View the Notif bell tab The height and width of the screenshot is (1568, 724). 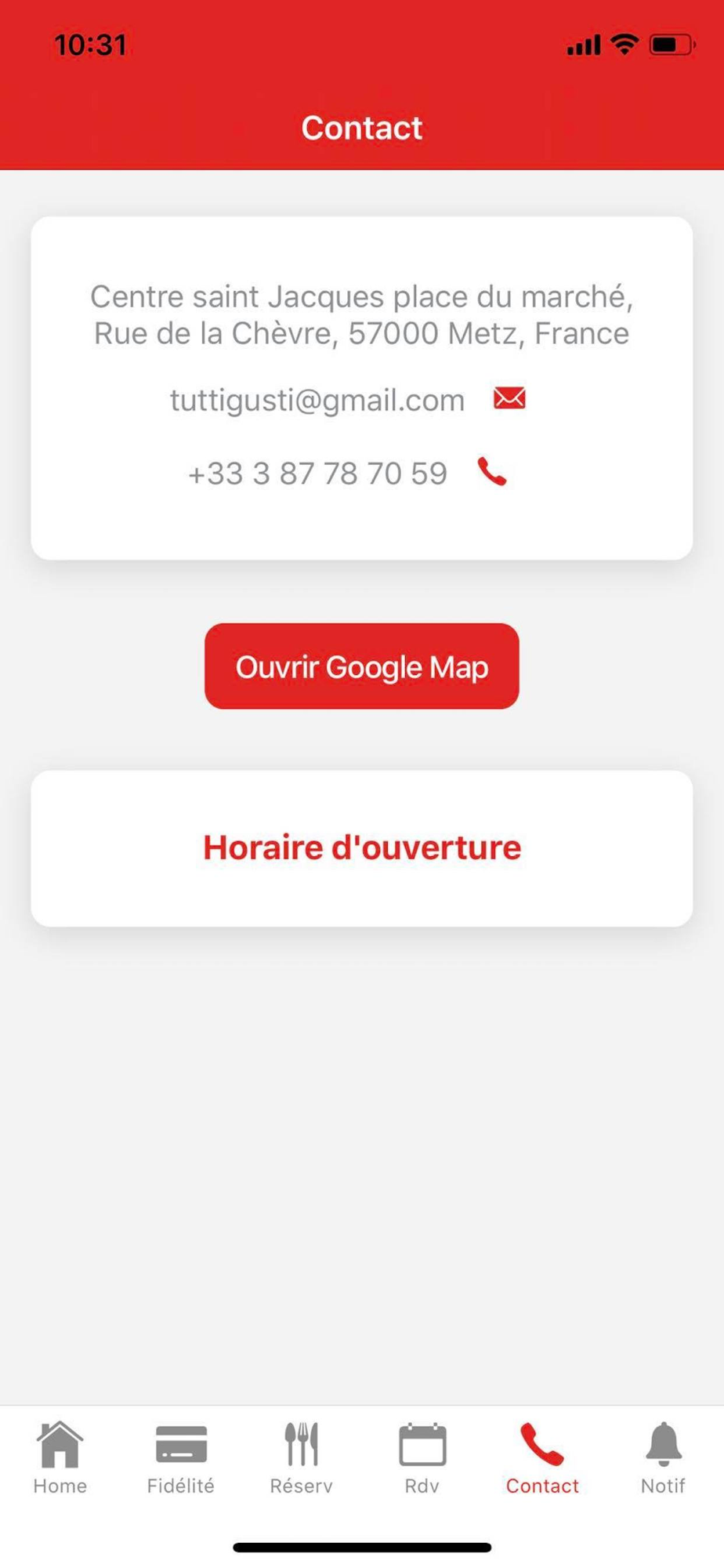pyautogui.click(x=664, y=1458)
